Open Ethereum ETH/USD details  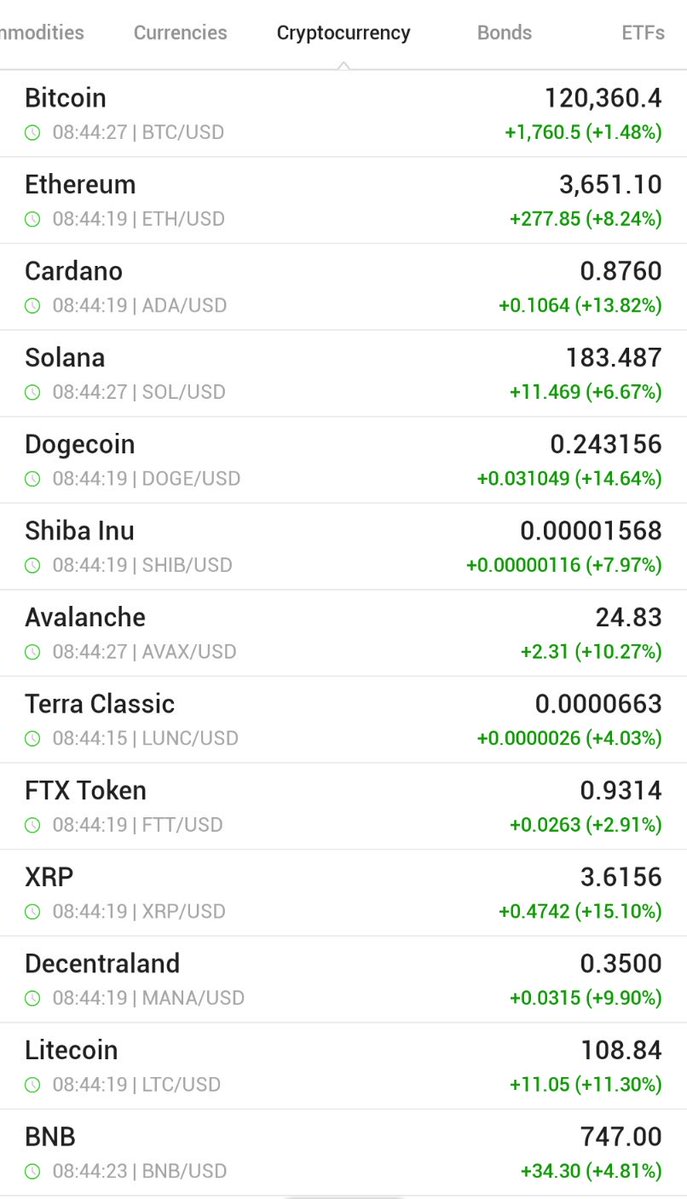click(x=344, y=200)
